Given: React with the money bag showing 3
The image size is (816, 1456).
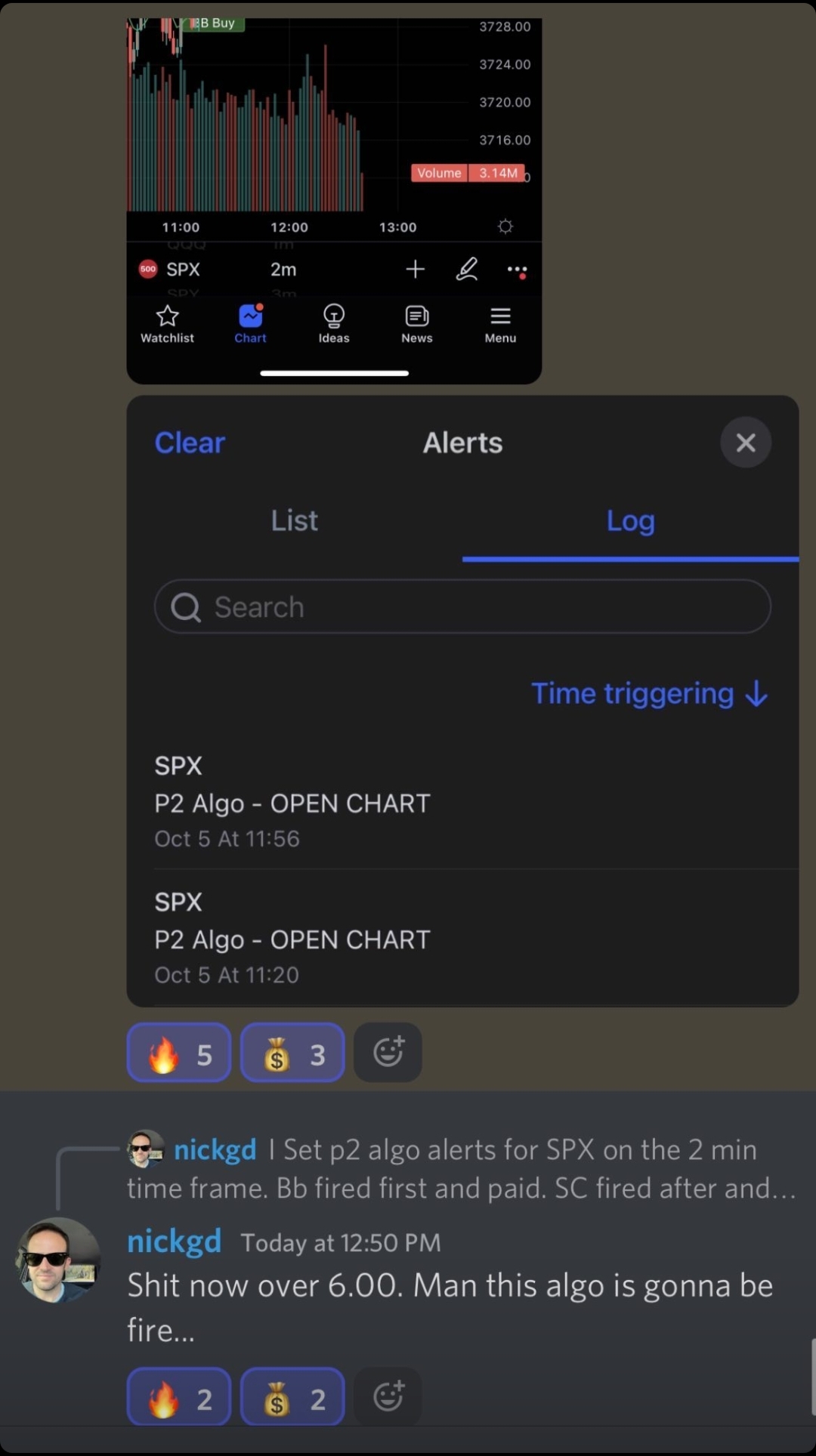Looking at the screenshot, I should click(292, 1053).
